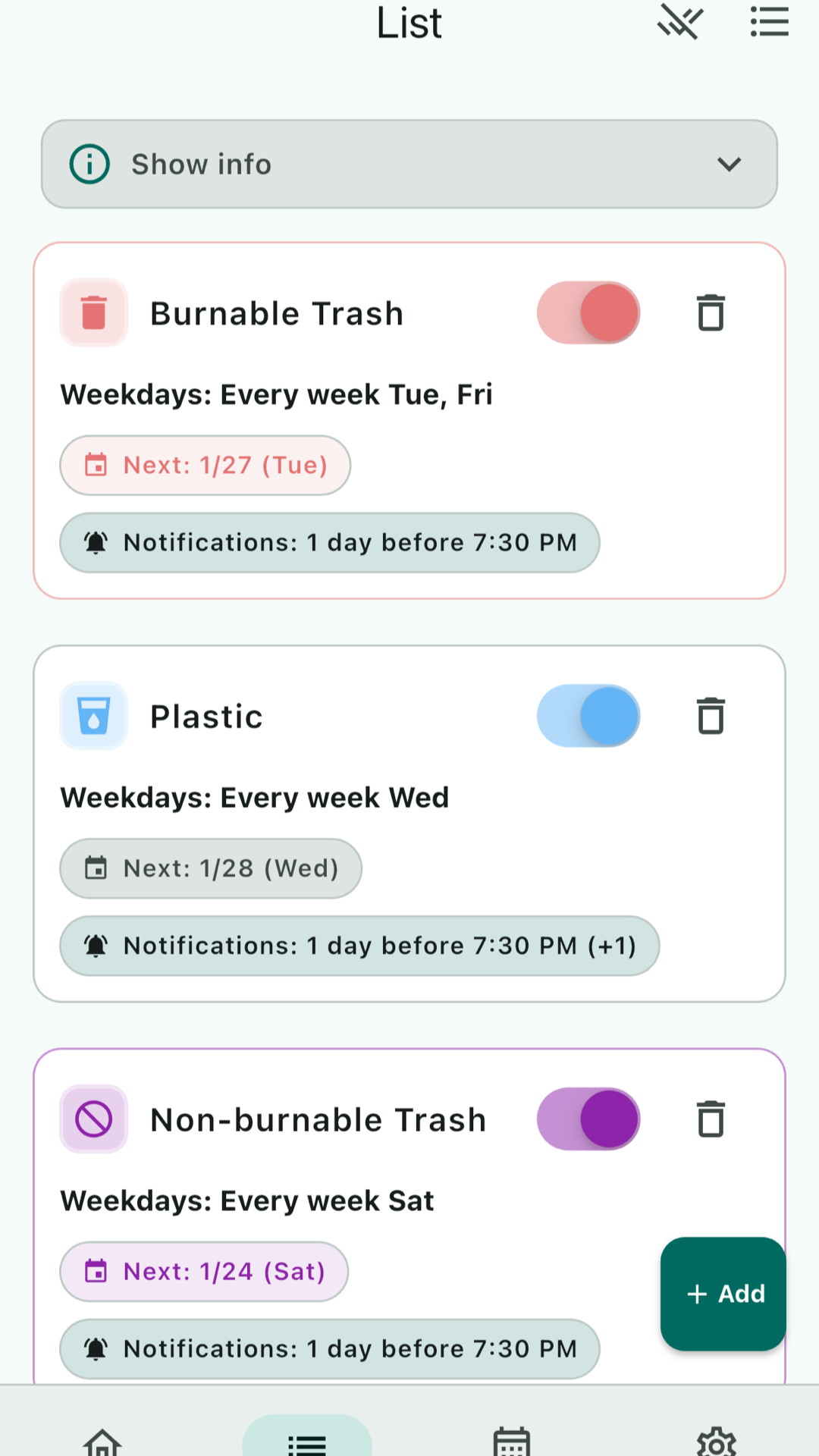819x1456 pixels.
Task: Switch to the Calendar tab
Action: coord(512,1439)
